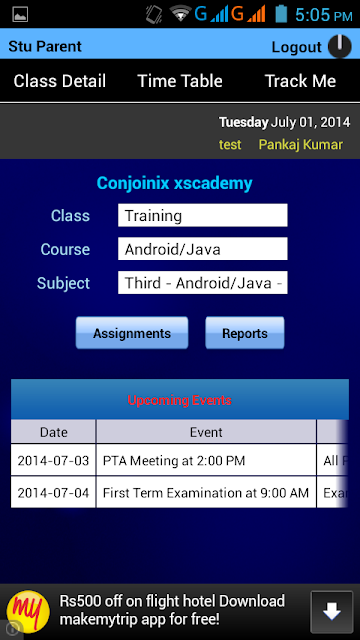View Reports

245,333
